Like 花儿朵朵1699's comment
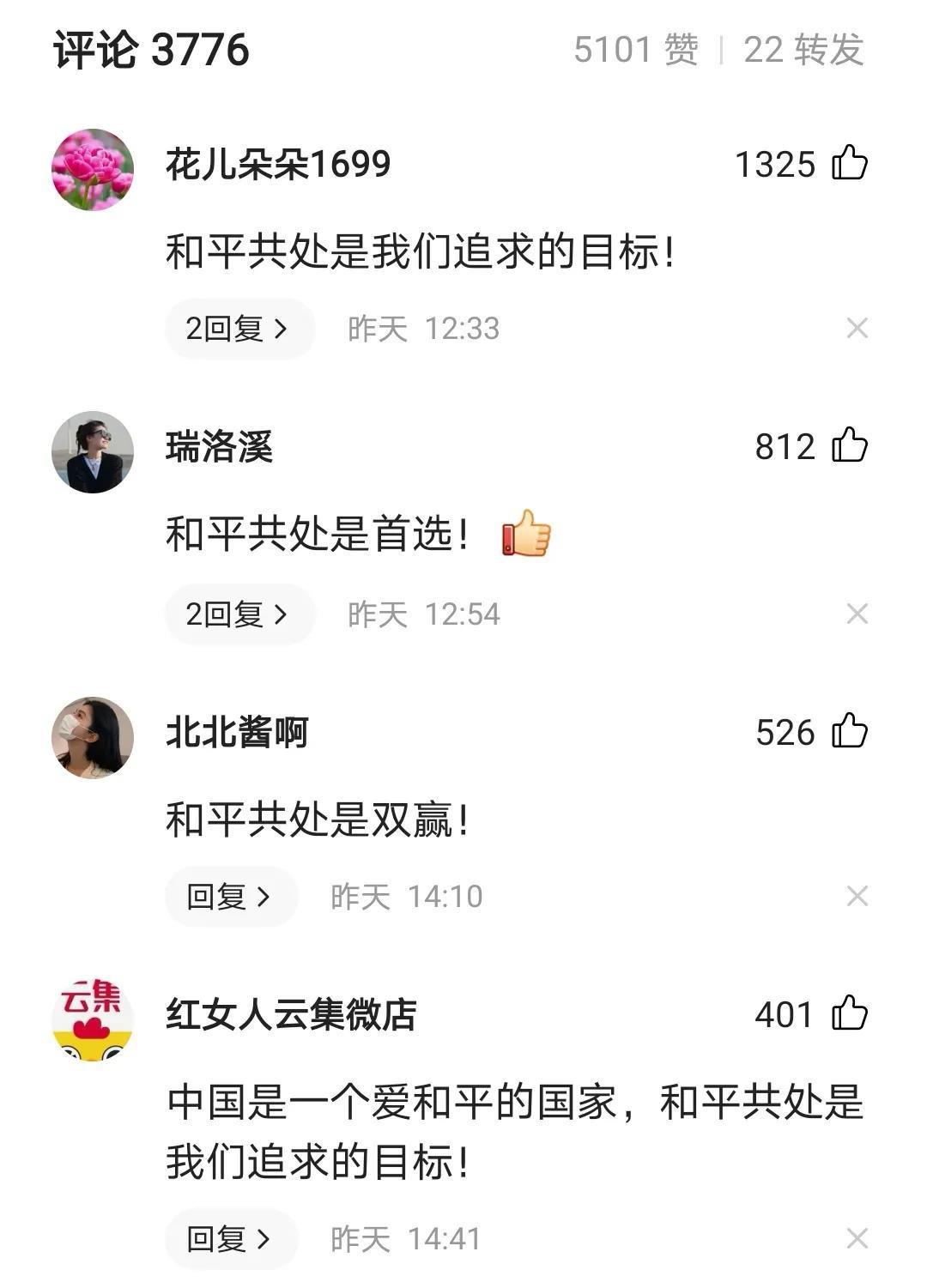The image size is (927, 1288). point(849,163)
